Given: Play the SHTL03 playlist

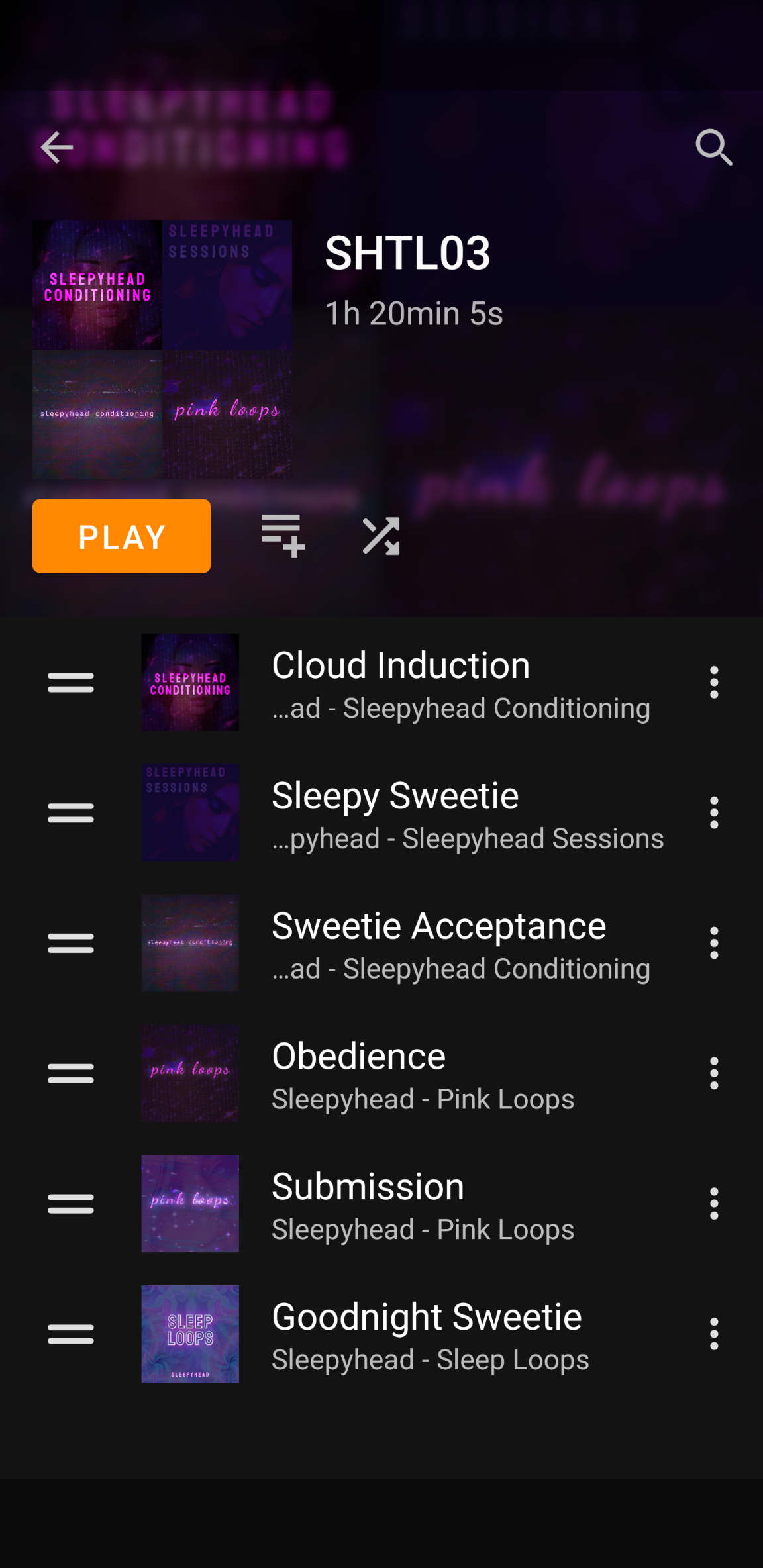Looking at the screenshot, I should pos(121,536).
